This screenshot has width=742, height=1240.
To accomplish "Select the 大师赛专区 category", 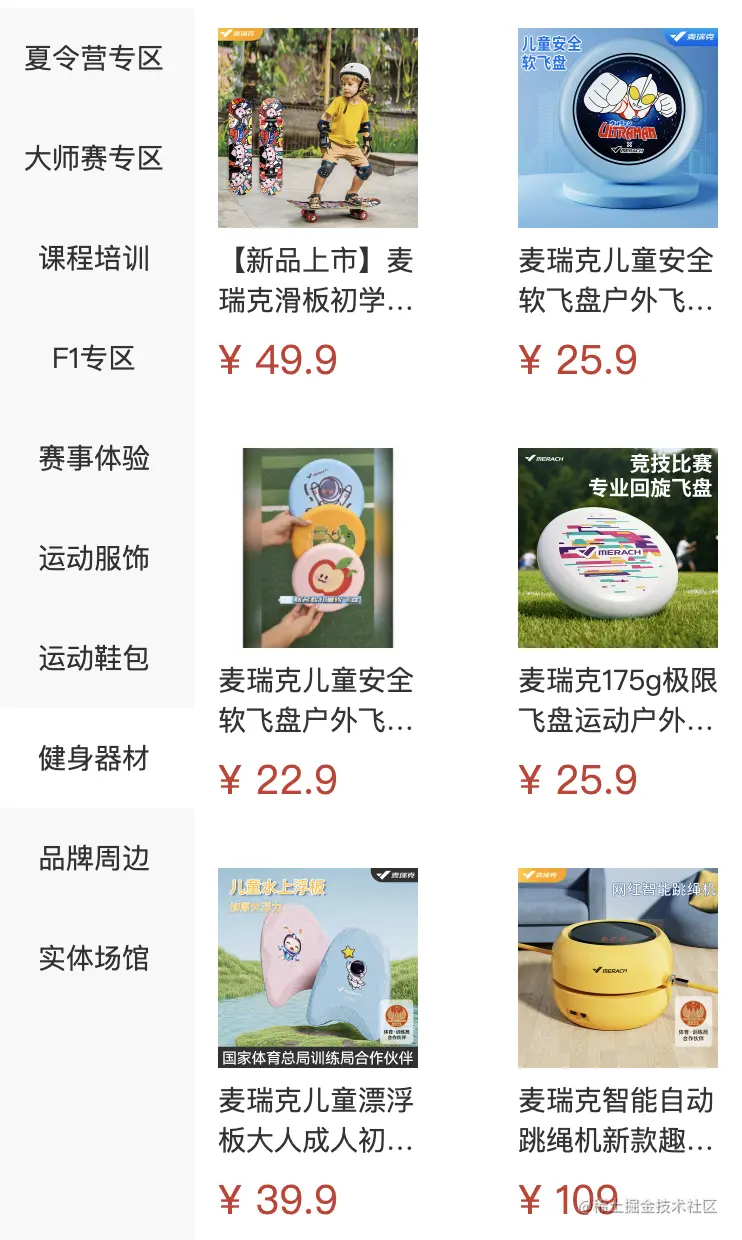I will (94, 158).
